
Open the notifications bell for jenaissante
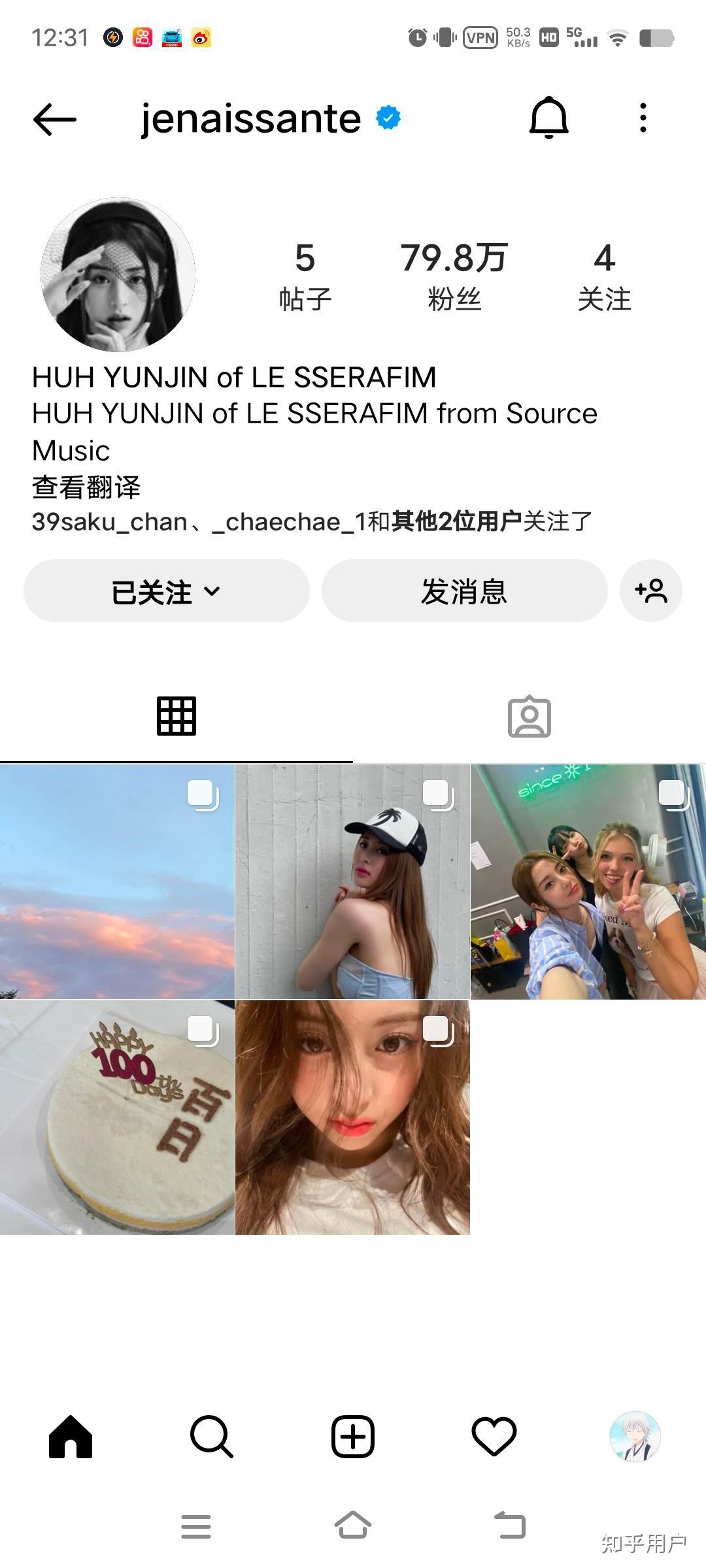[548, 118]
